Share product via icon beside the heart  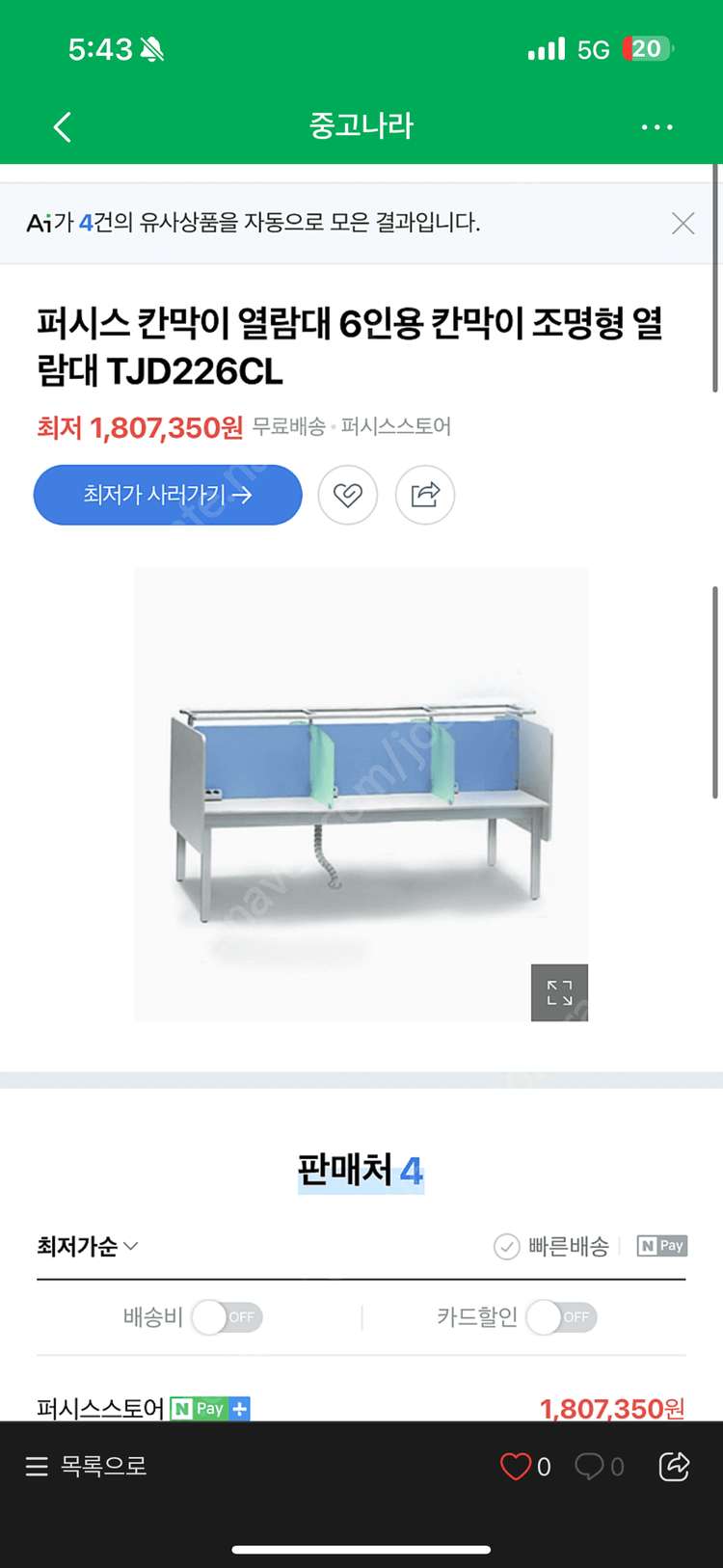[x=424, y=495]
